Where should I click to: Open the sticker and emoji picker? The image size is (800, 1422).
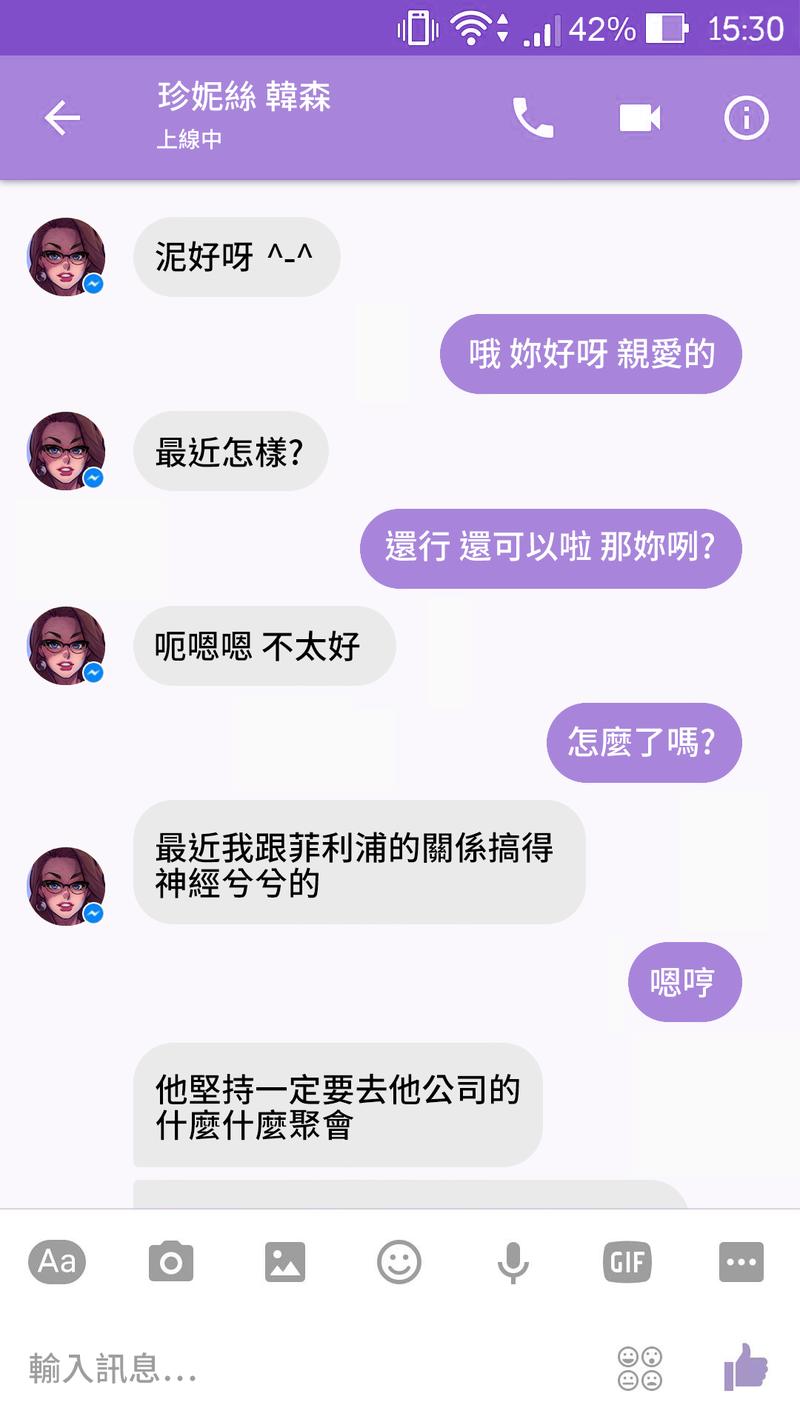coord(399,1262)
